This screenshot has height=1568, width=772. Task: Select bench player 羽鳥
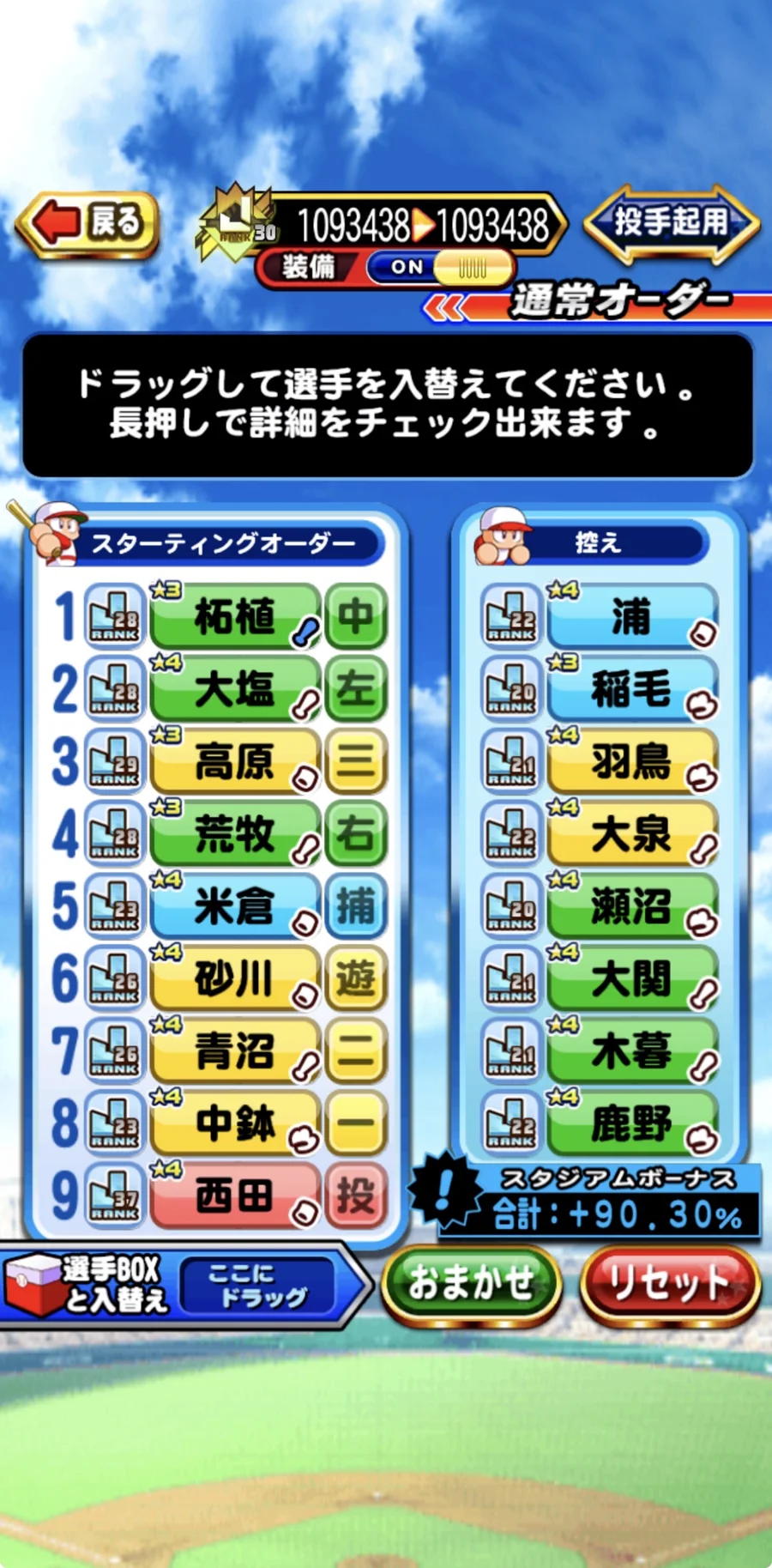pyautogui.click(x=631, y=761)
